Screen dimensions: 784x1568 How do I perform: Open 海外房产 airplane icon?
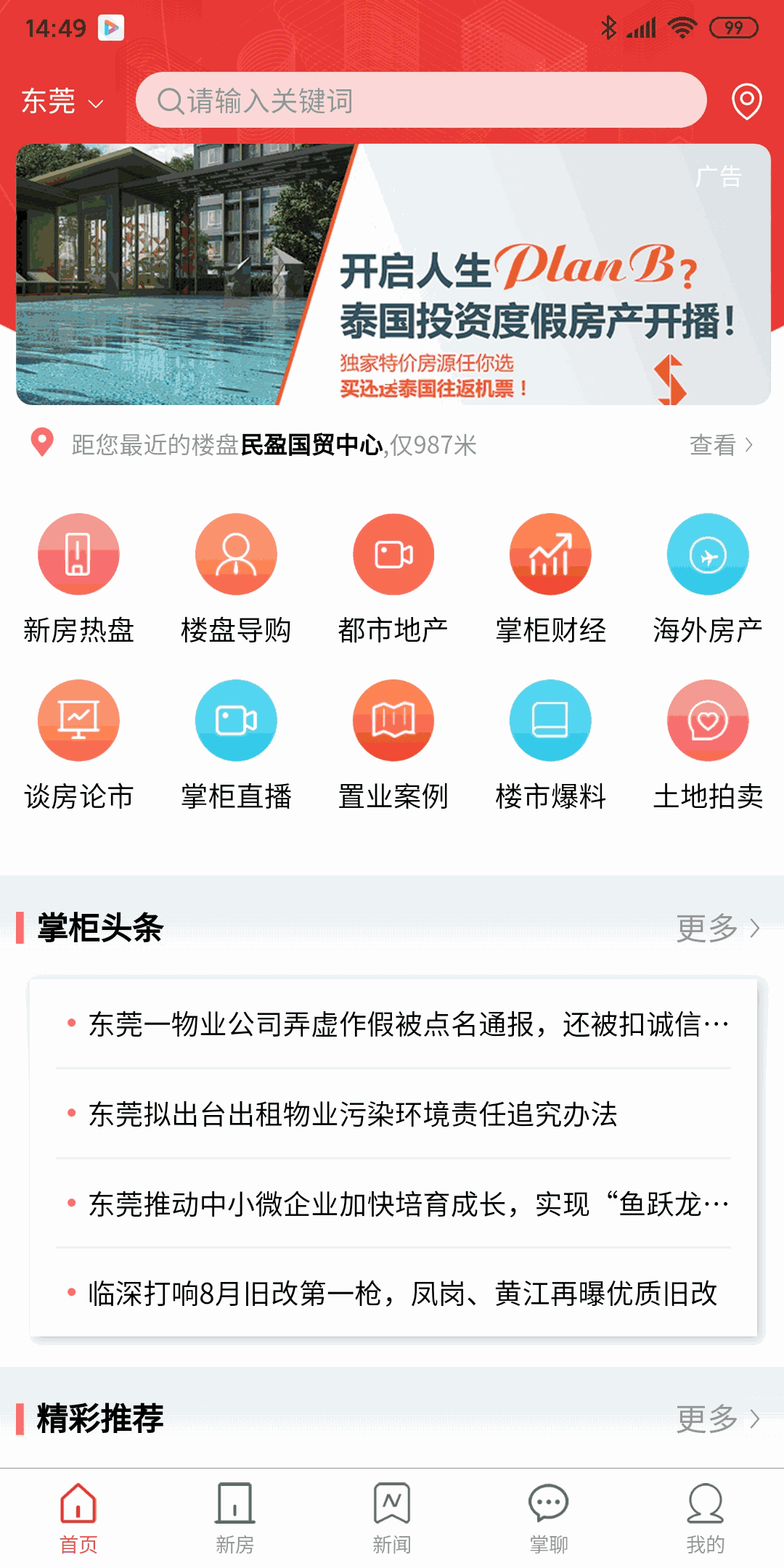click(x=706, y=553)
